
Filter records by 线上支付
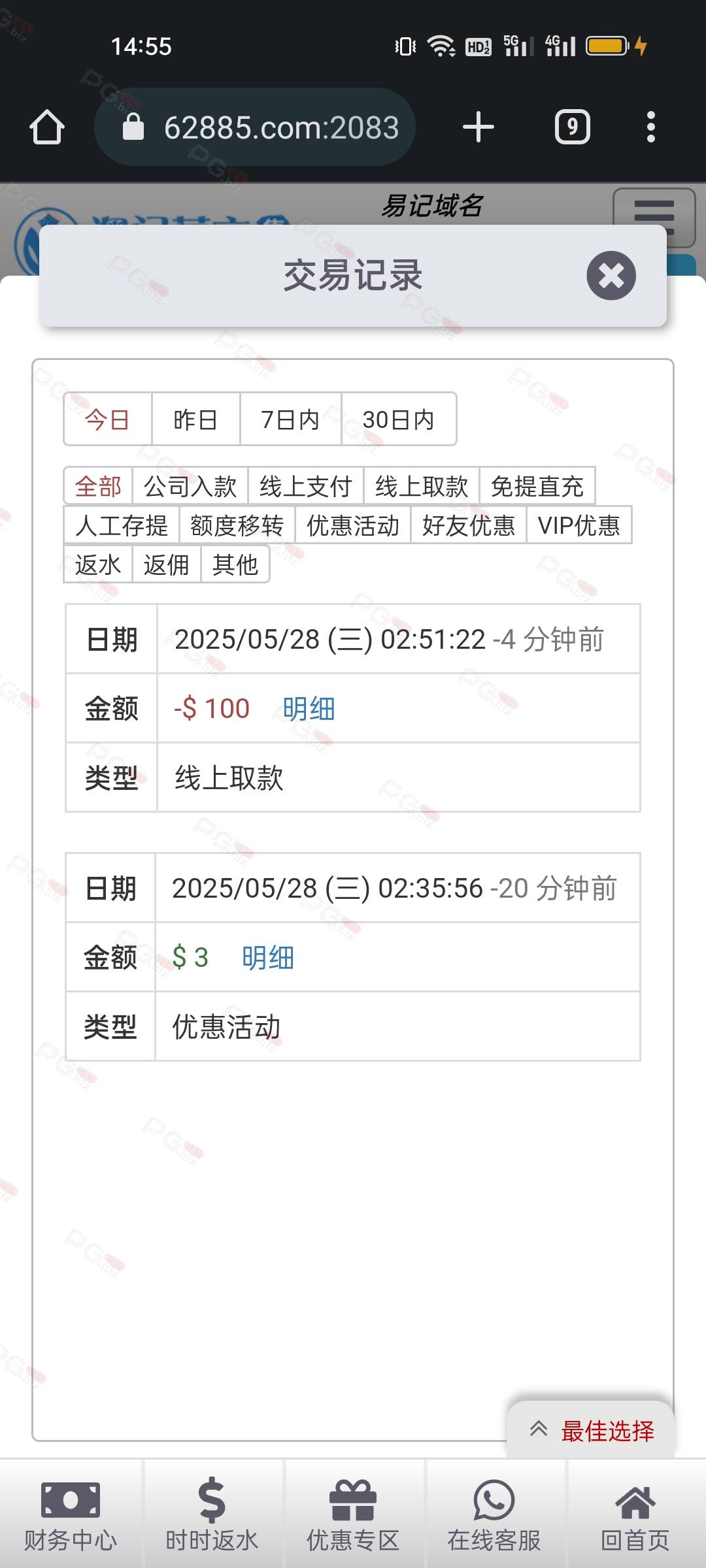(306, 486)
